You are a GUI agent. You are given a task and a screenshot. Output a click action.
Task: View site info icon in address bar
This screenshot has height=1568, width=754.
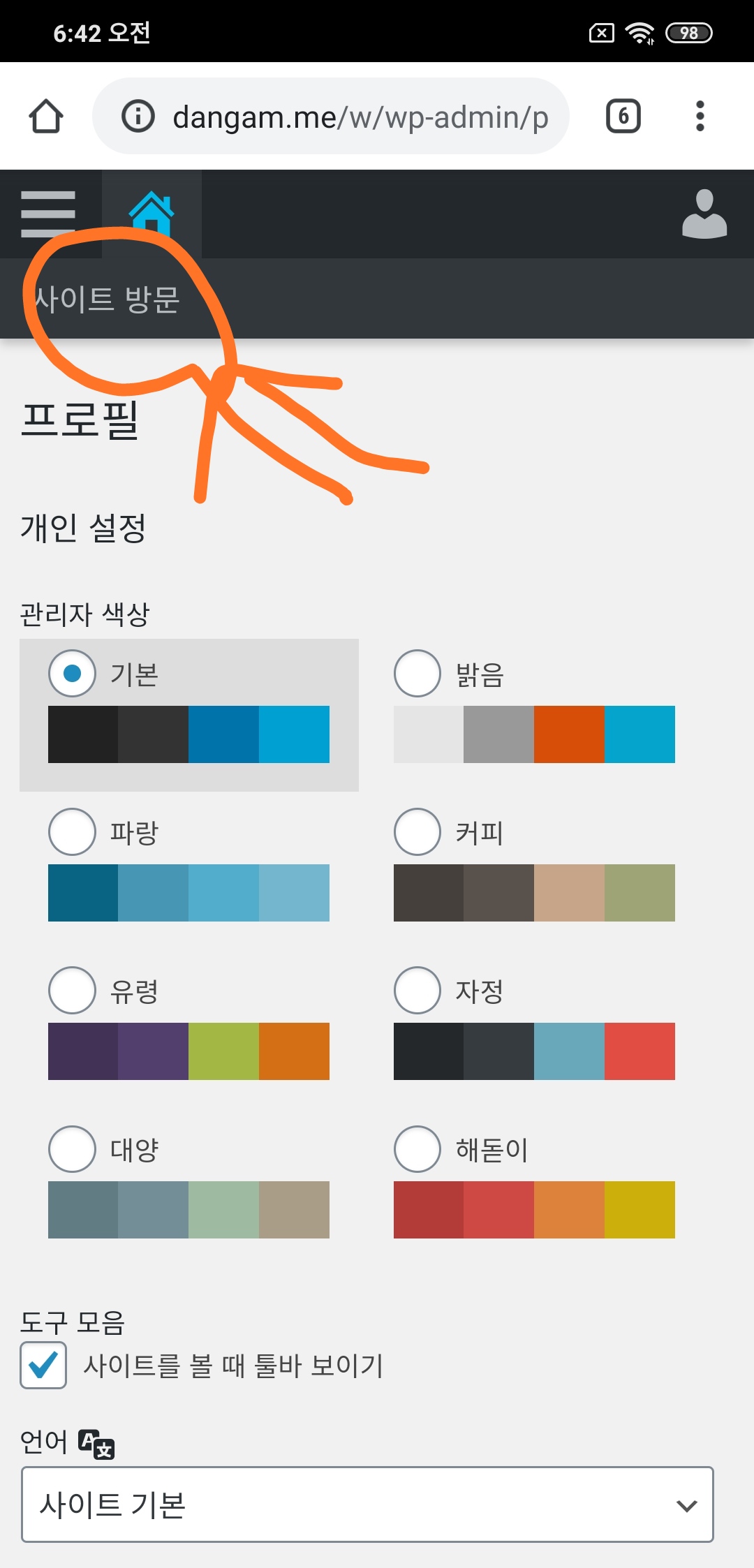[138, 116]
